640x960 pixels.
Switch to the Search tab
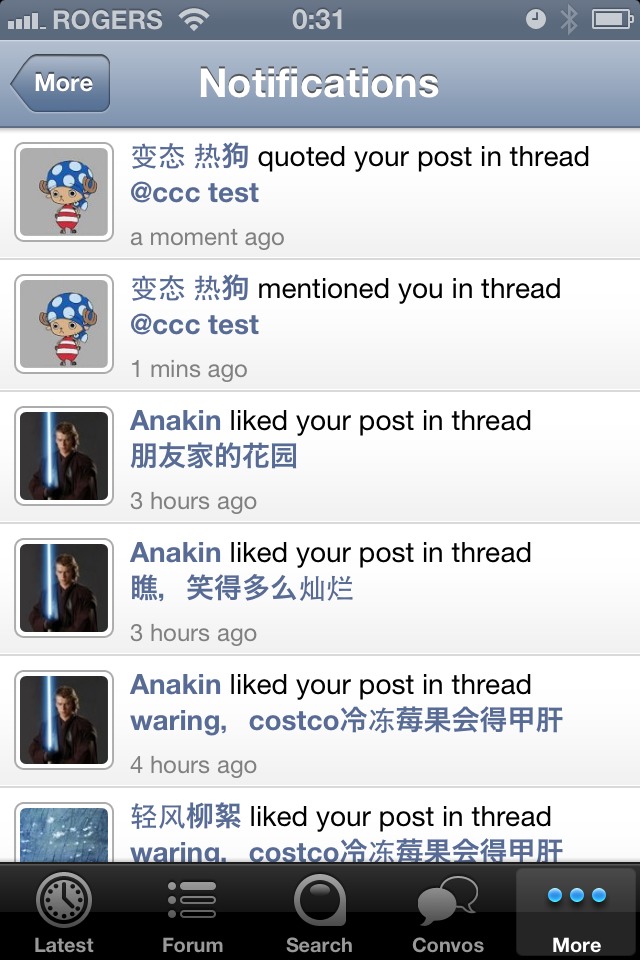point(320,914)
